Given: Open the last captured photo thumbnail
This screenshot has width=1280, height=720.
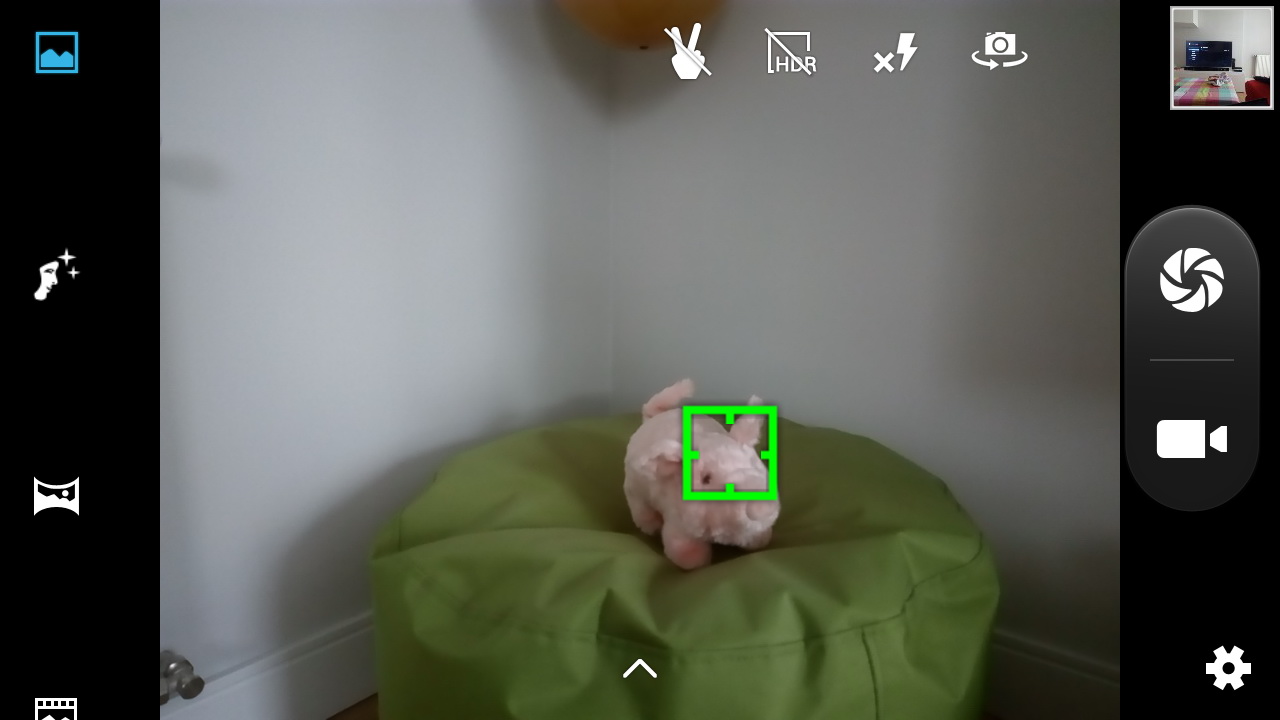Looking at the screenshot, I should click(1221, 58).
